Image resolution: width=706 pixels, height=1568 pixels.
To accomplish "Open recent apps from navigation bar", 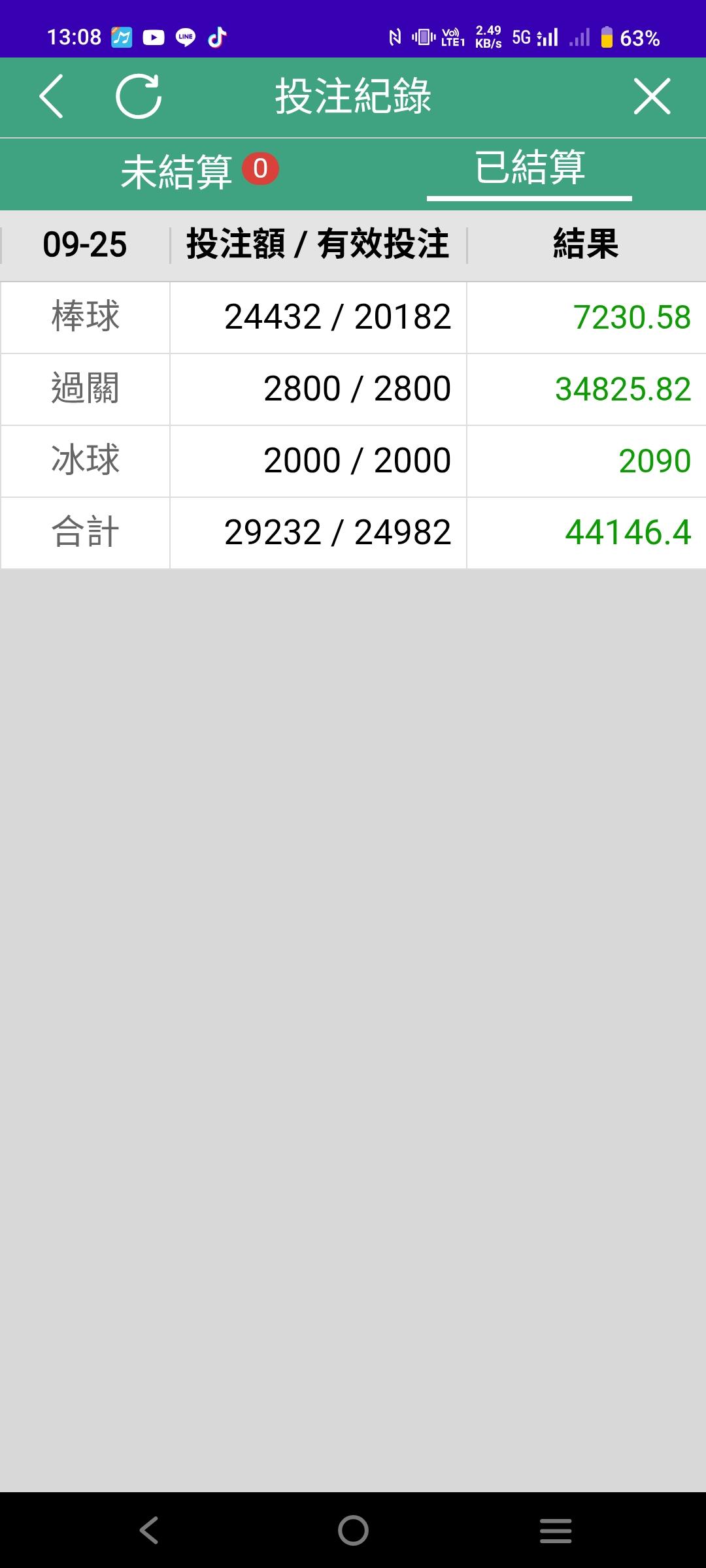I will (x=556, y=1530).
